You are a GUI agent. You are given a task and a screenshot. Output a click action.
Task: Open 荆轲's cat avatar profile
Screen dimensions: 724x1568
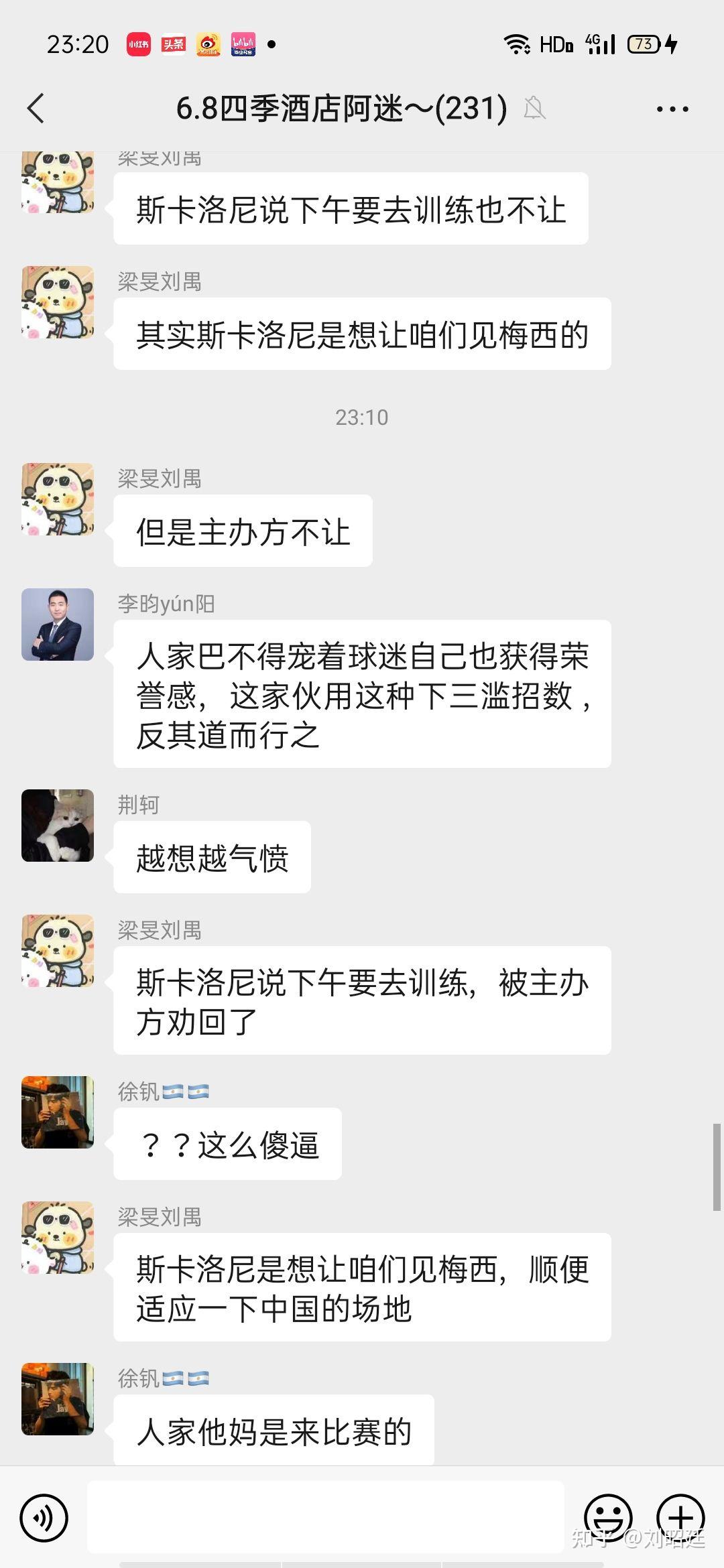[58, 826]
